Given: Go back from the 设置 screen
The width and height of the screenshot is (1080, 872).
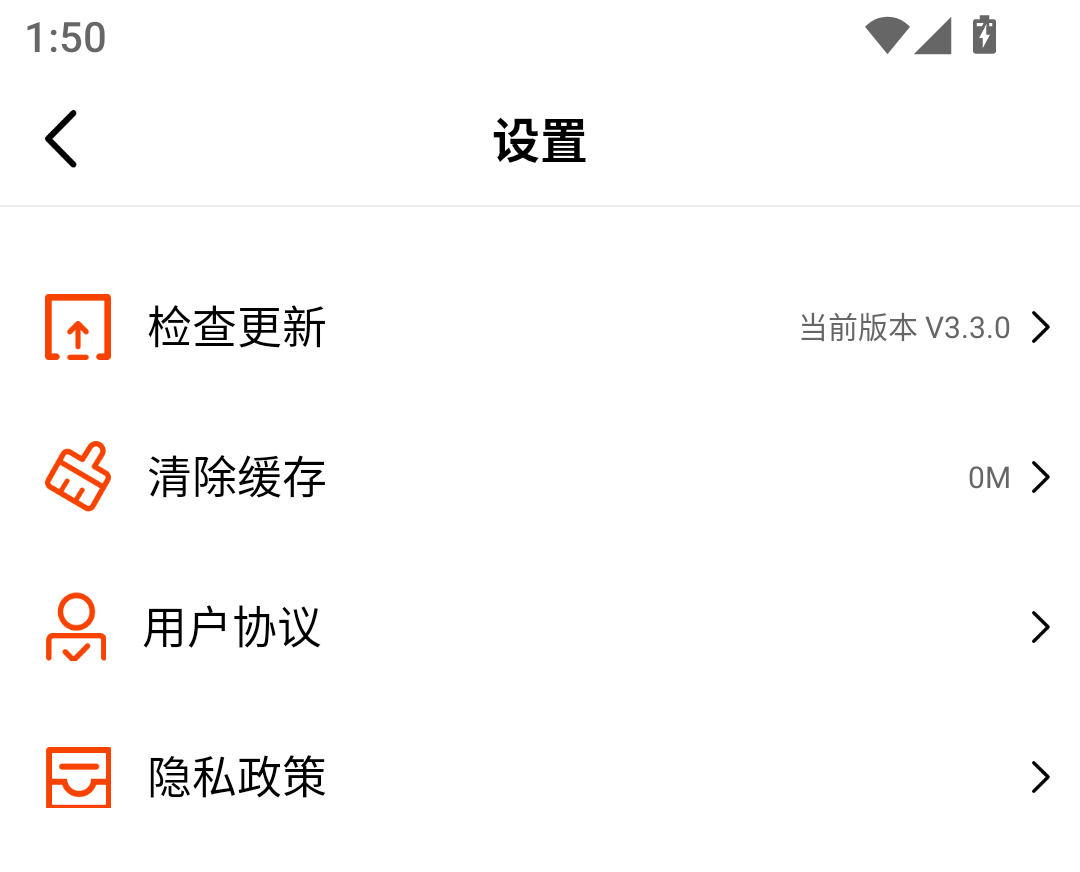Looking at the screenshot, I should pos(61,139).
